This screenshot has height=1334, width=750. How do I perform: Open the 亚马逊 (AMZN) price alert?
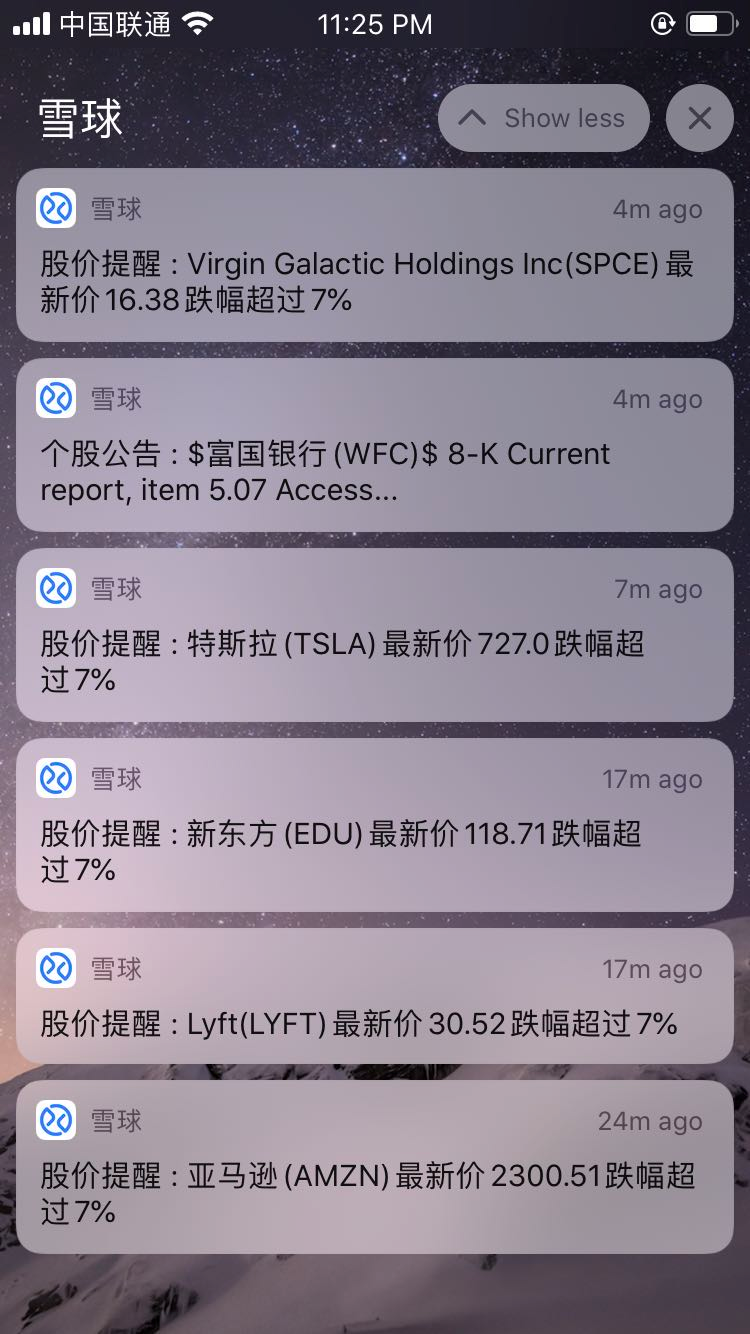375,1167
